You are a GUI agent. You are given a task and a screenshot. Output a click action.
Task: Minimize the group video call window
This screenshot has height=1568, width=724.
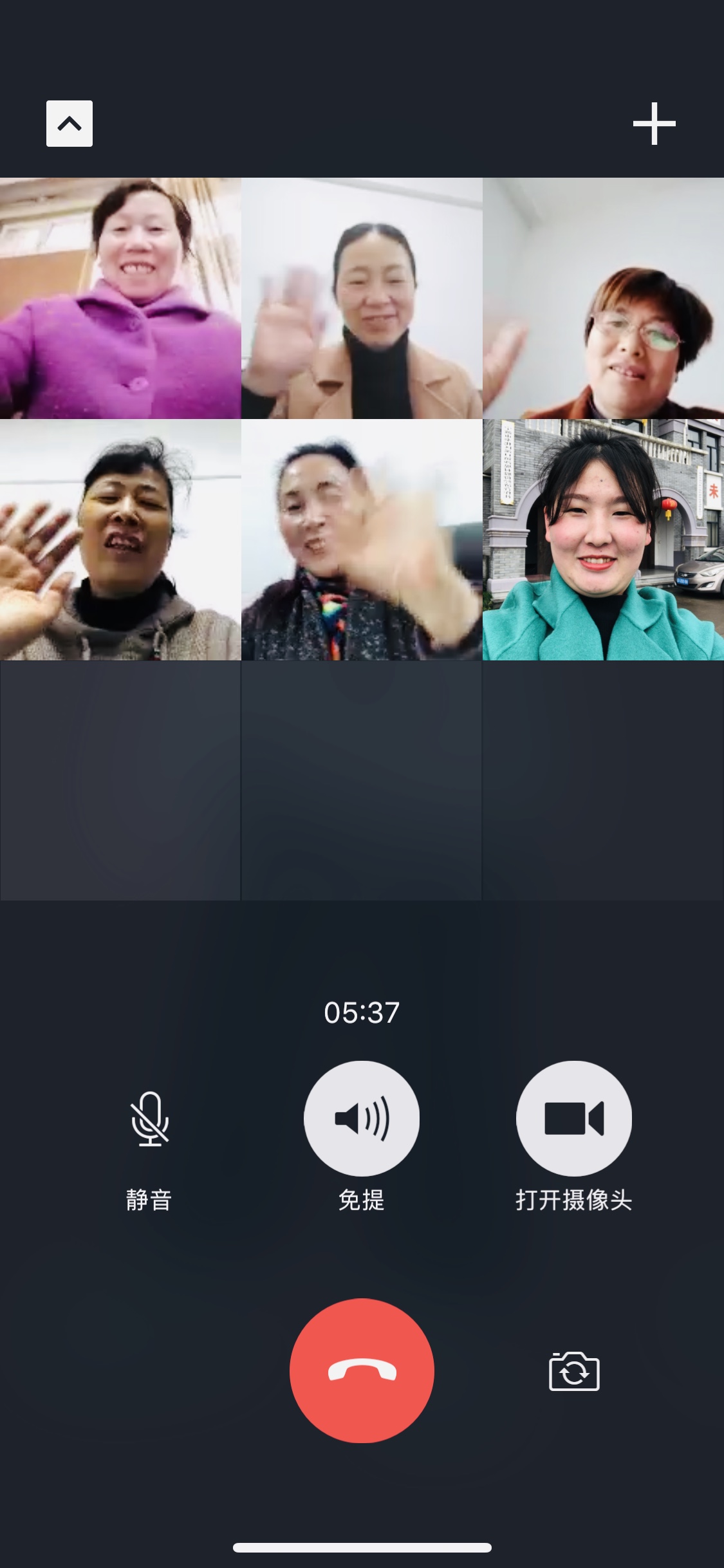70,124
